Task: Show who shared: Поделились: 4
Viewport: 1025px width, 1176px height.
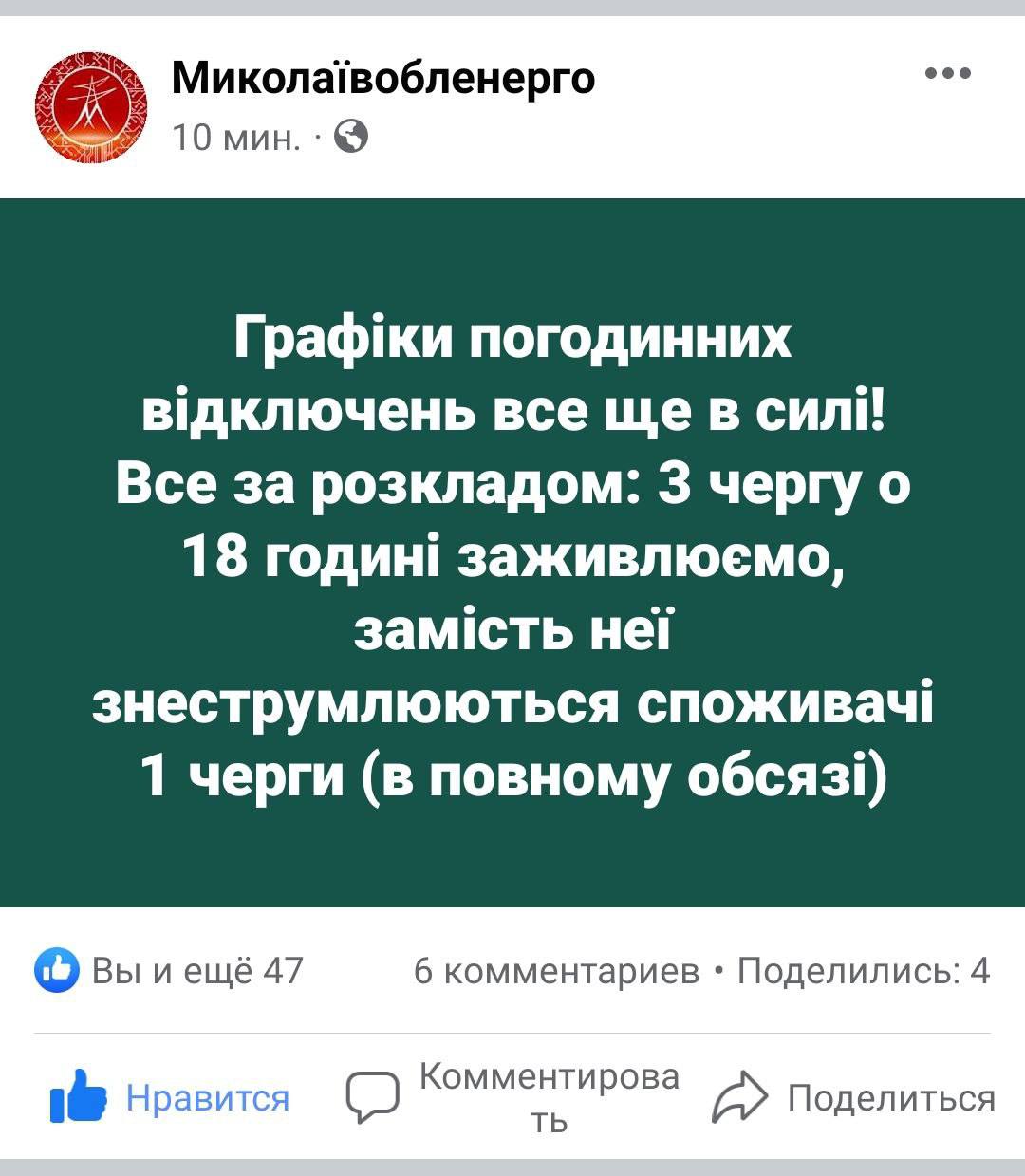Action: point(864,970)
